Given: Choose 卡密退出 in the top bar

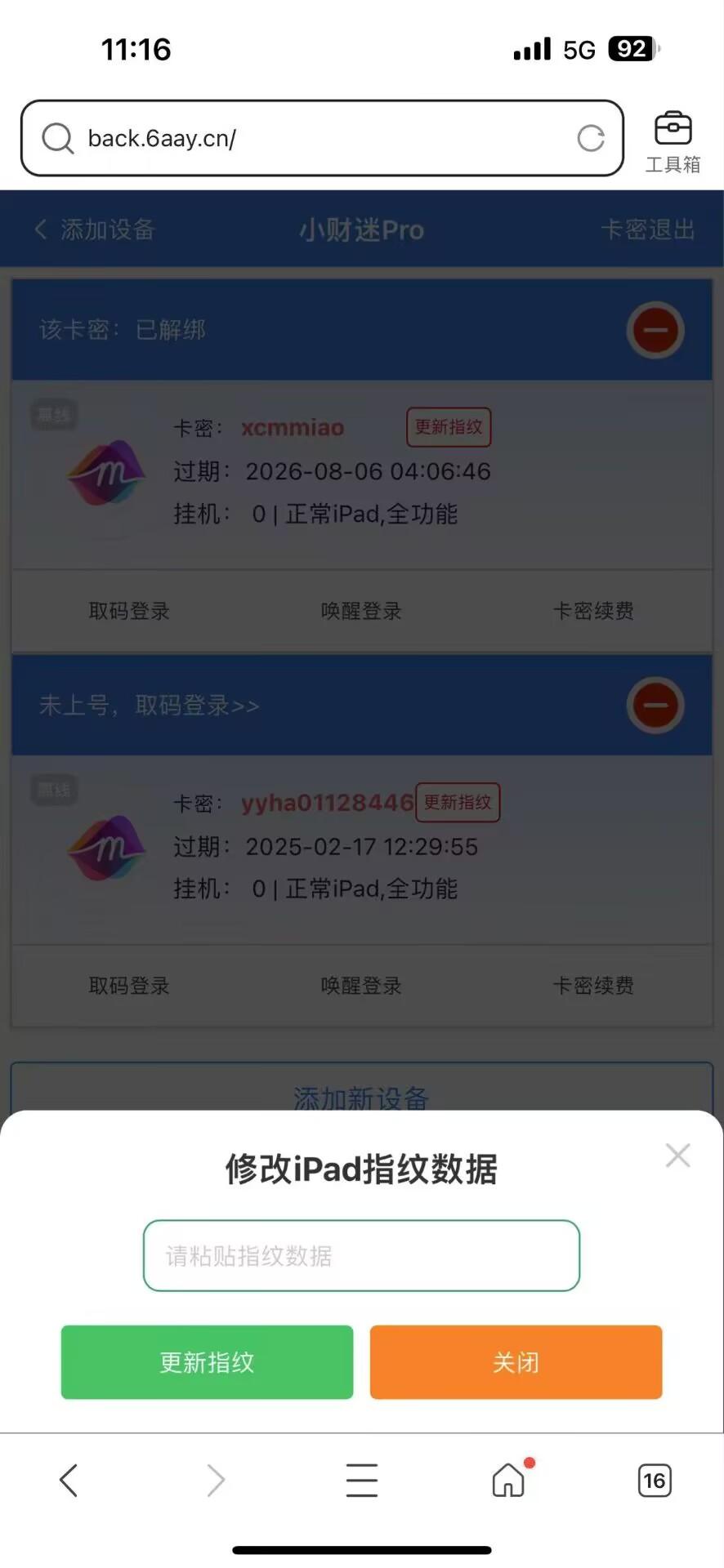Looking at the screenshot, I should tap(648, 229).
